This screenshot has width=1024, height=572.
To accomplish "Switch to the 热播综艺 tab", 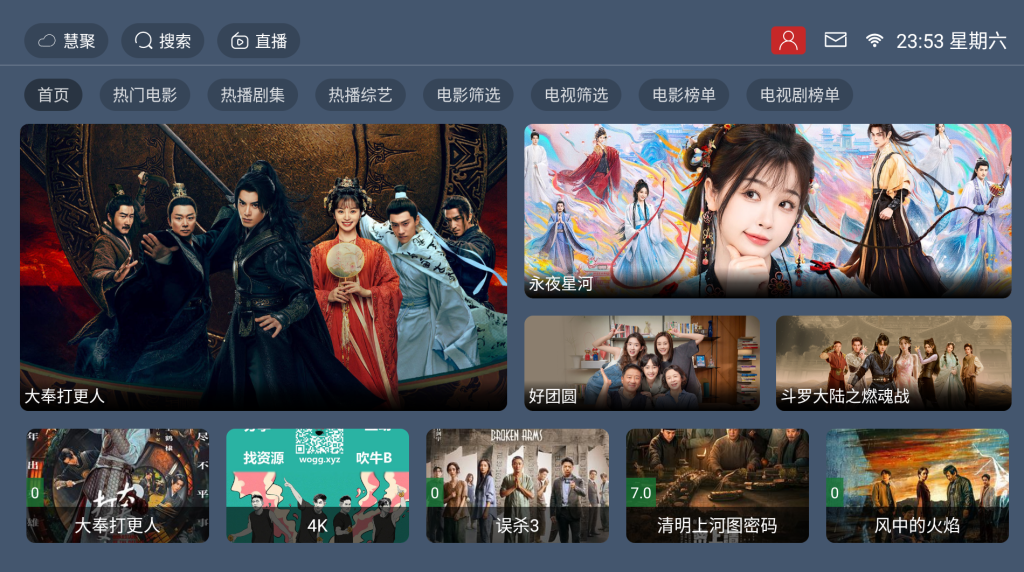I will (x=361, y=95).
